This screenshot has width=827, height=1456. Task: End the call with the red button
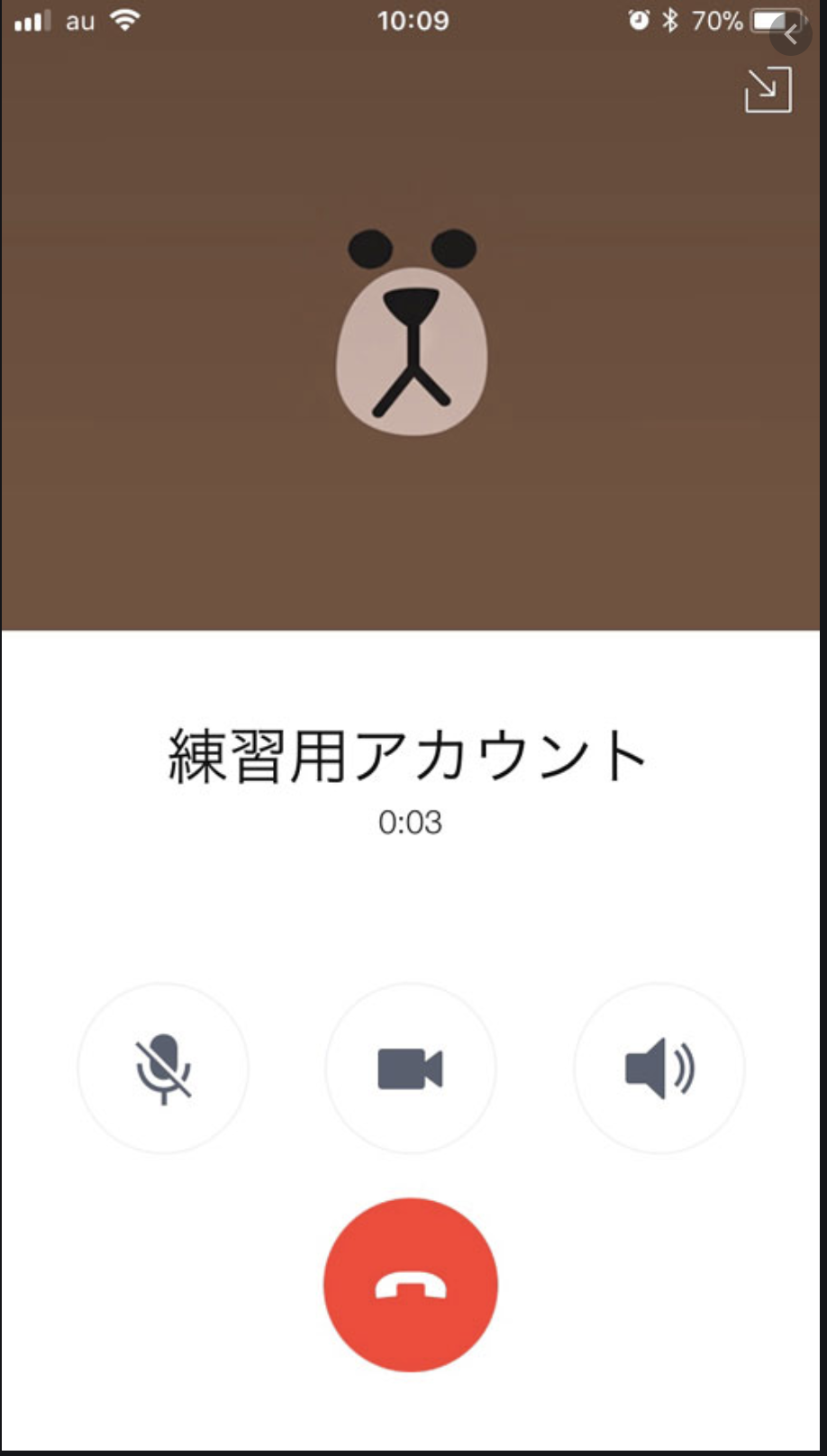(411, 1285)
